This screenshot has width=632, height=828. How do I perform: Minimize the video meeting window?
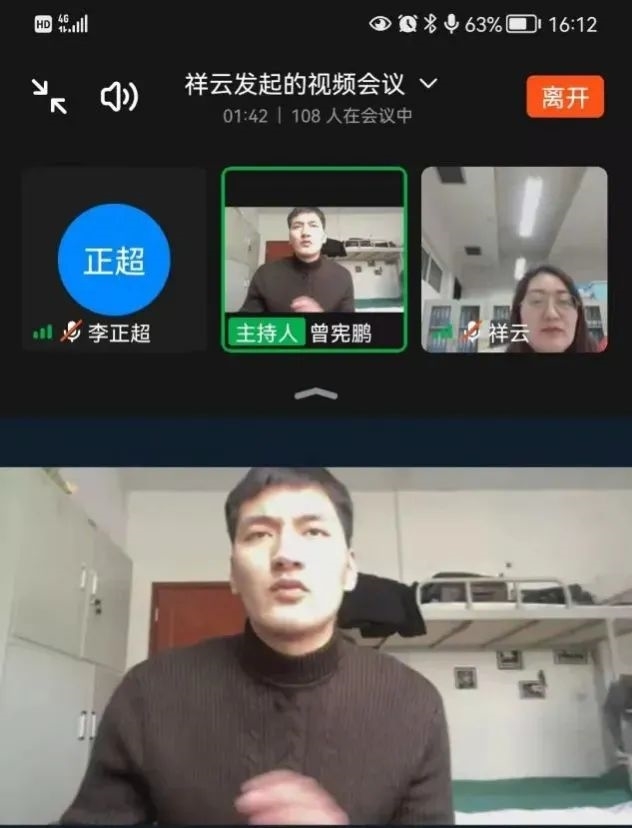pos(49,96)
